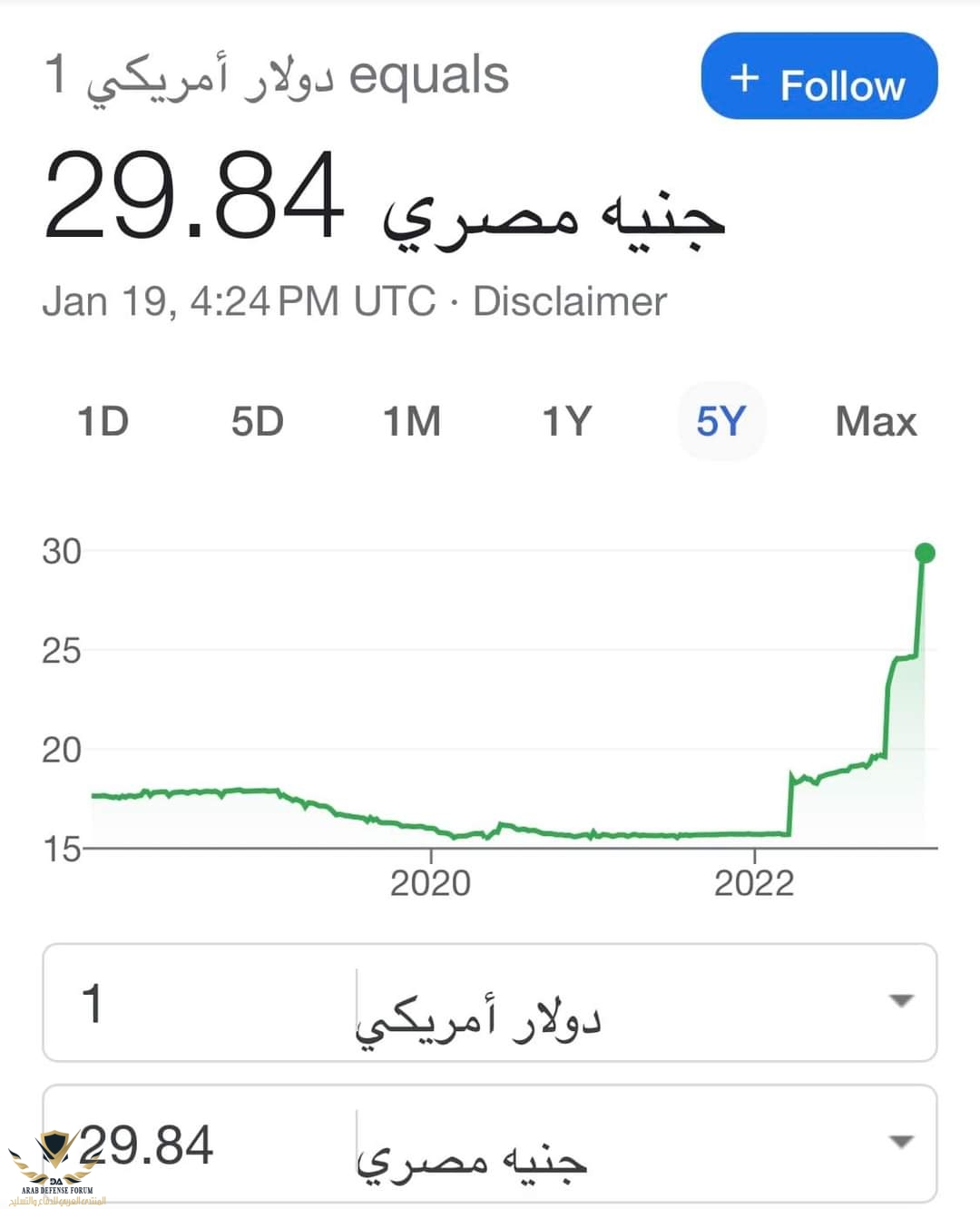Switch chart to 1D range

[x=103, y=421]
